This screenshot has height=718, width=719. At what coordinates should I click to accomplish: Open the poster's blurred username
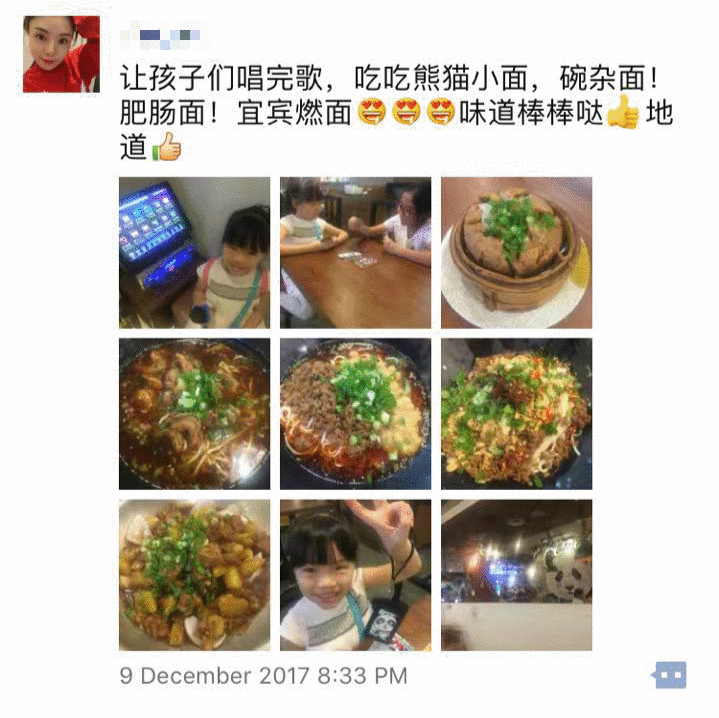pos(160,39)
